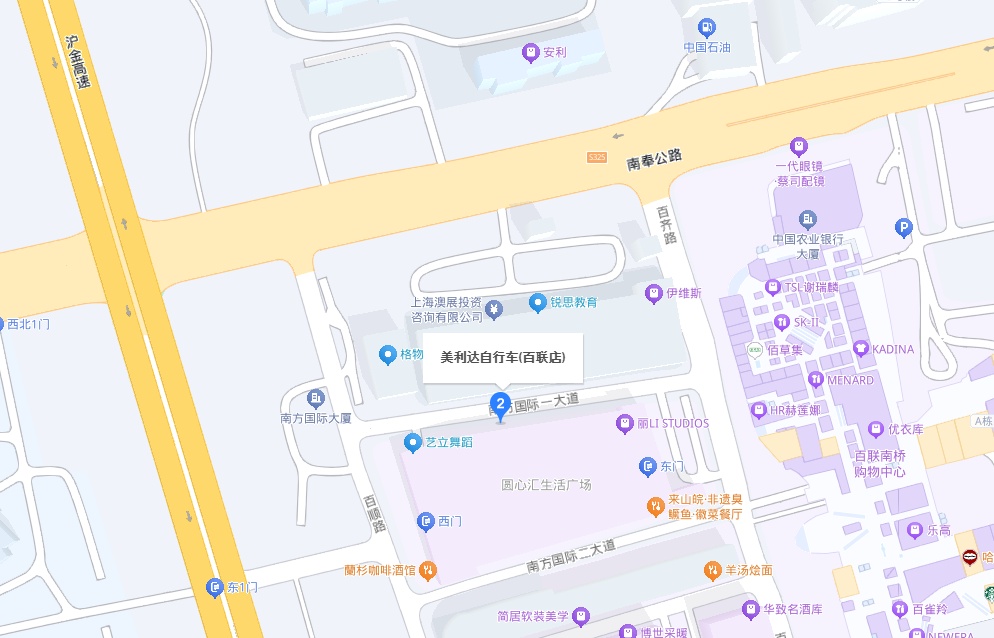Open the 中国石油 gas station marker
The image size is (994, 638).
[706, 27]
